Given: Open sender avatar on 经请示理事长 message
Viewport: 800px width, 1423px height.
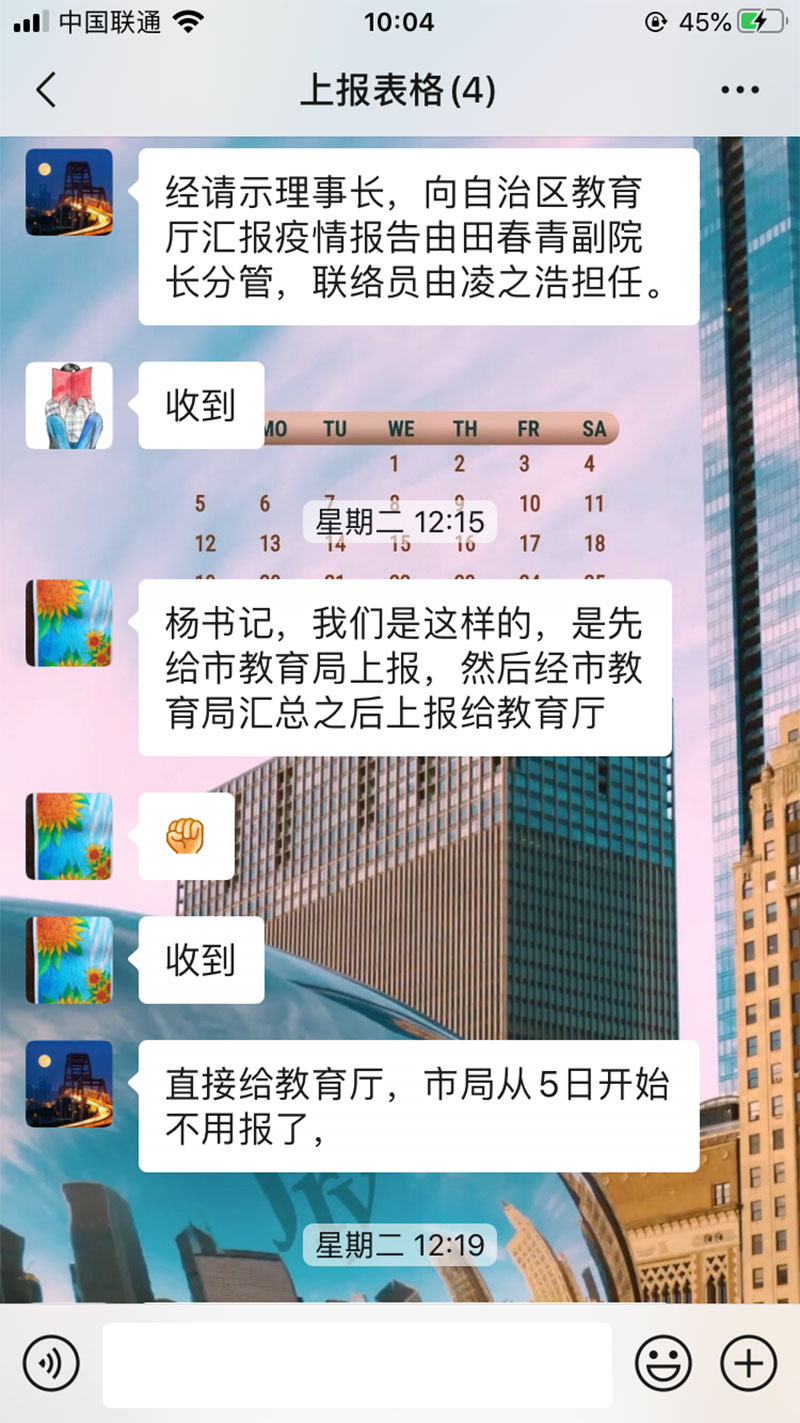Looking at the screenshot, I should point(69,192).
